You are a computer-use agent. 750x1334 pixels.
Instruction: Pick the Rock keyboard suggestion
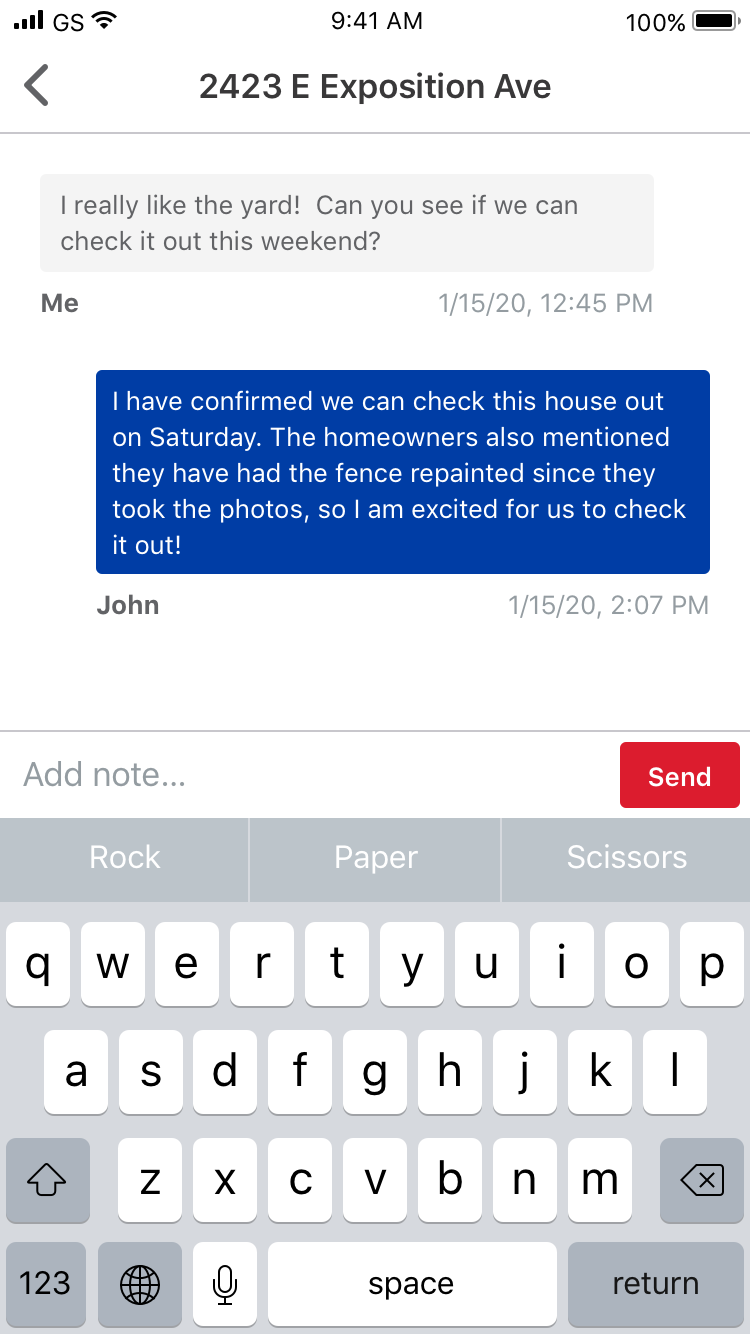pyautogui.click(x=124, y=858)
